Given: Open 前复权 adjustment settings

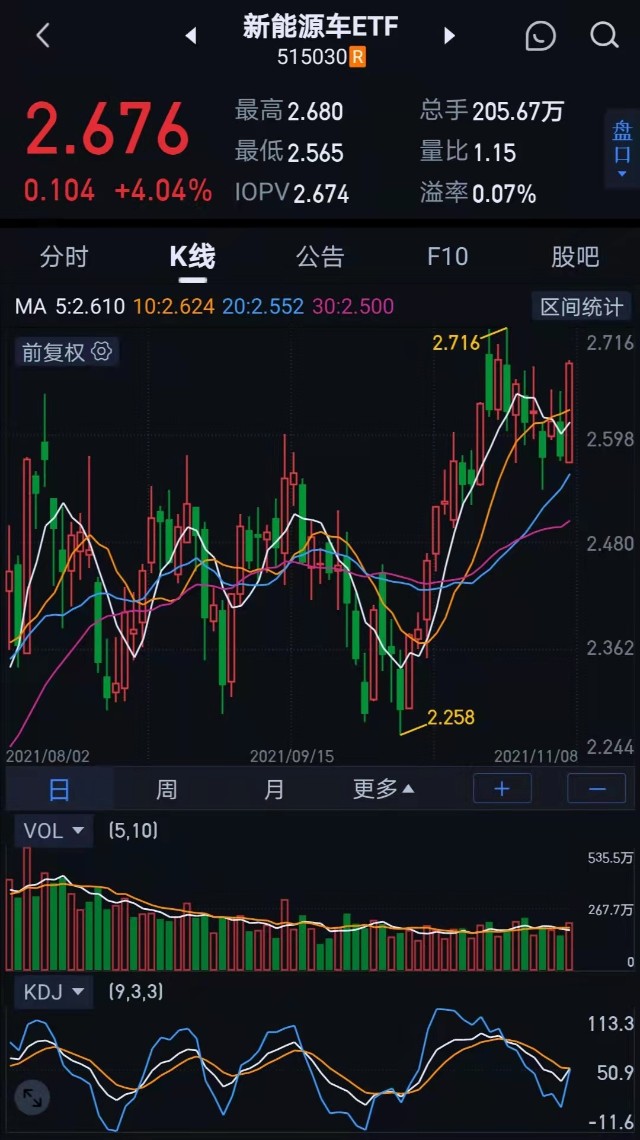Looking at the screenshot, I should pos(65,352).
